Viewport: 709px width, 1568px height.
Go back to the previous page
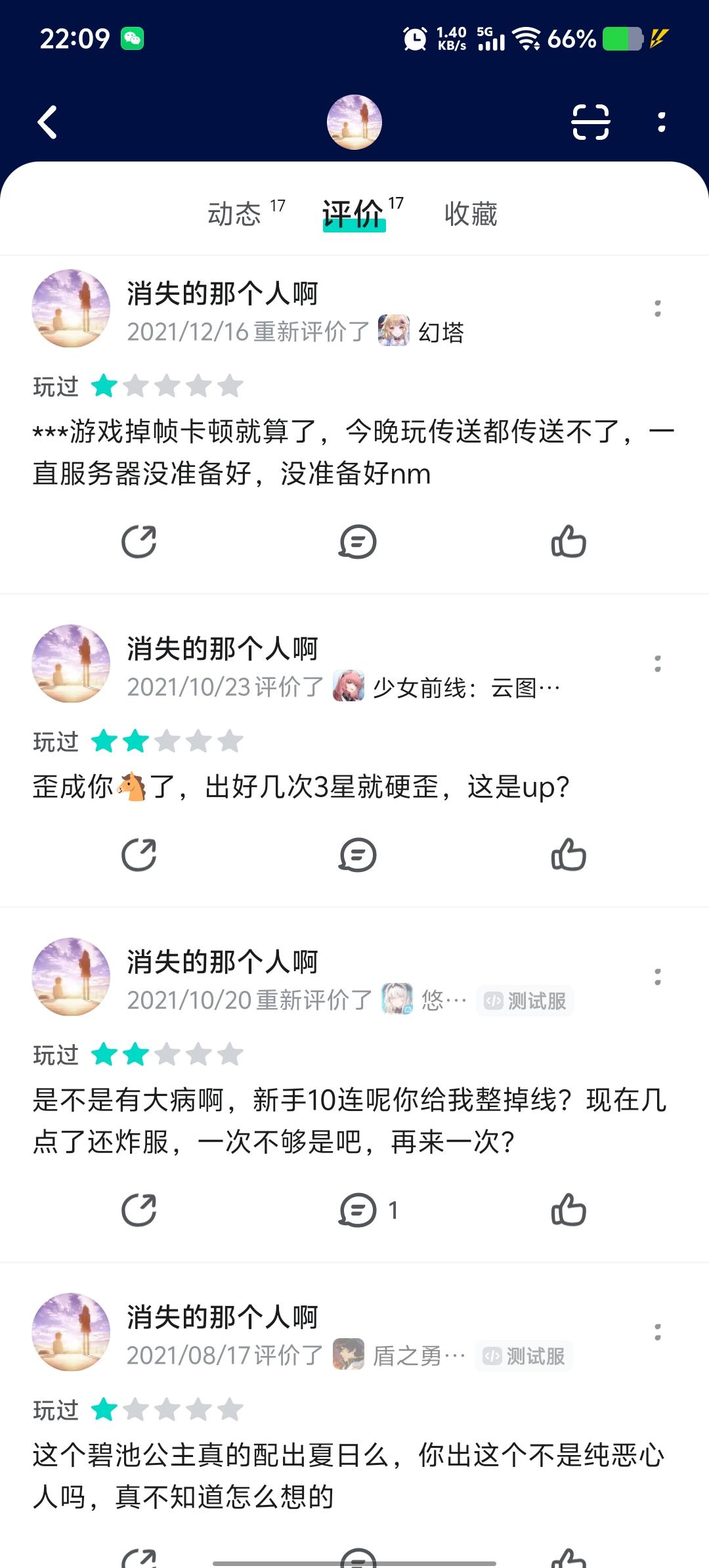pyautogui.click(x=48, y=122)
